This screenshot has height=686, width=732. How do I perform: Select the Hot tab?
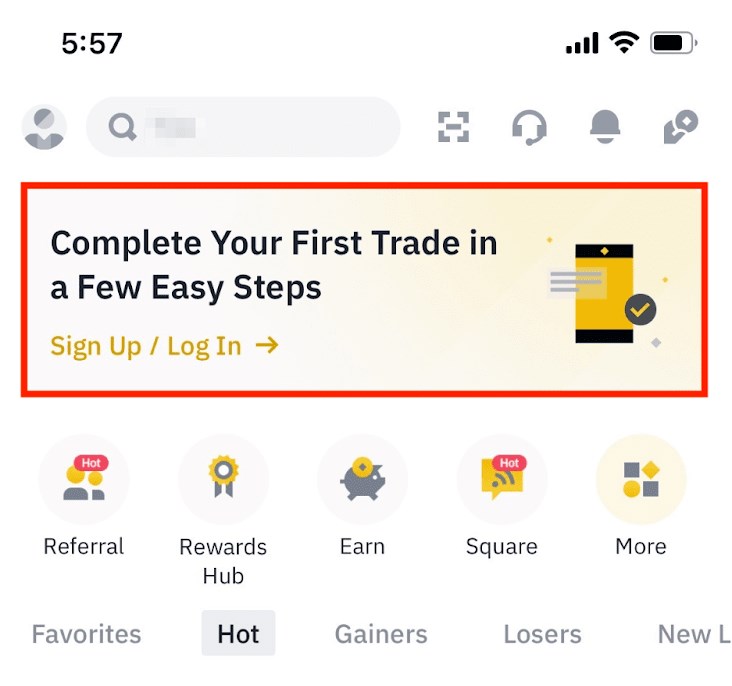point(238,634)
